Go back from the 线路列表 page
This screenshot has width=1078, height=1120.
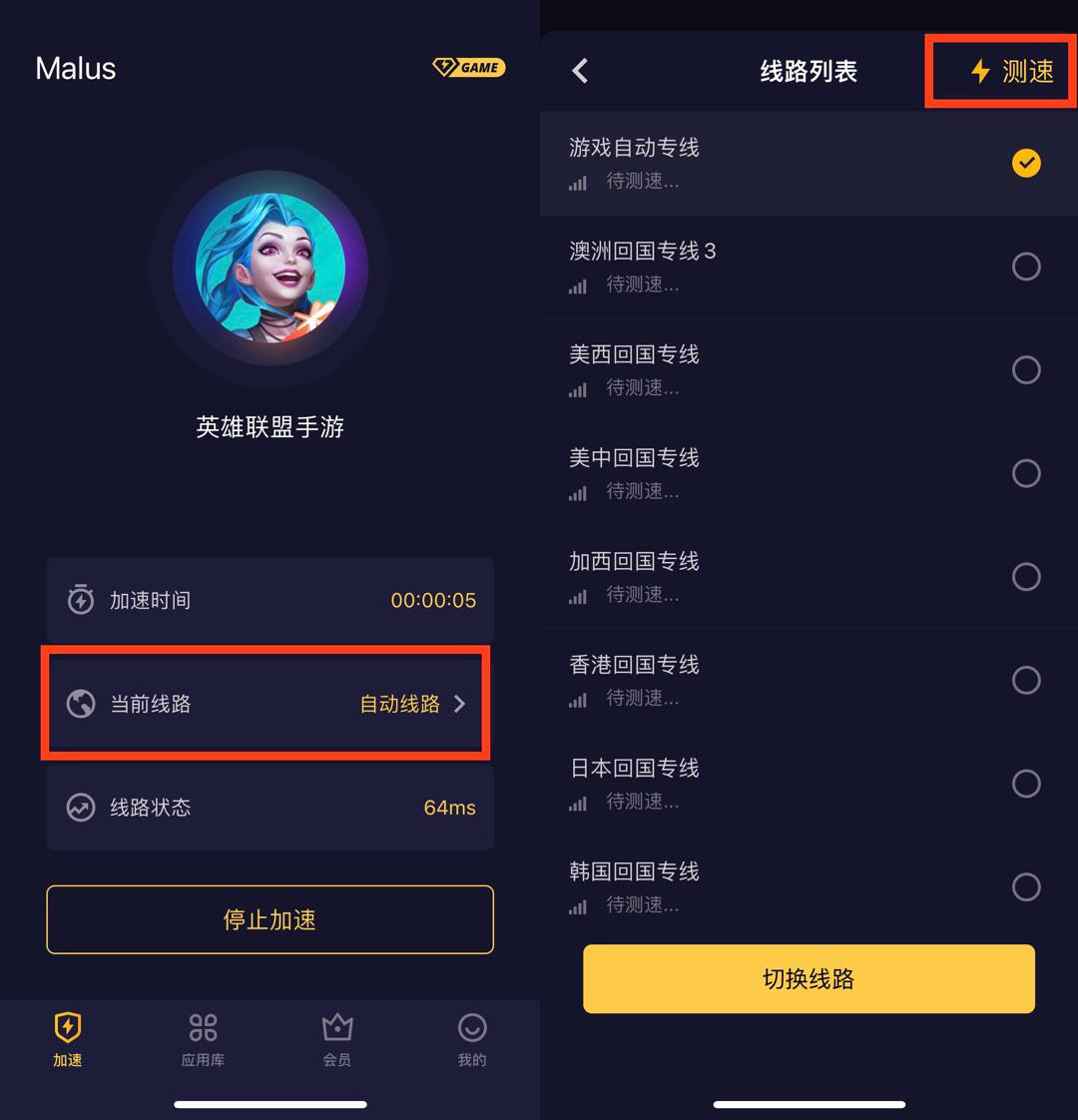580,71
